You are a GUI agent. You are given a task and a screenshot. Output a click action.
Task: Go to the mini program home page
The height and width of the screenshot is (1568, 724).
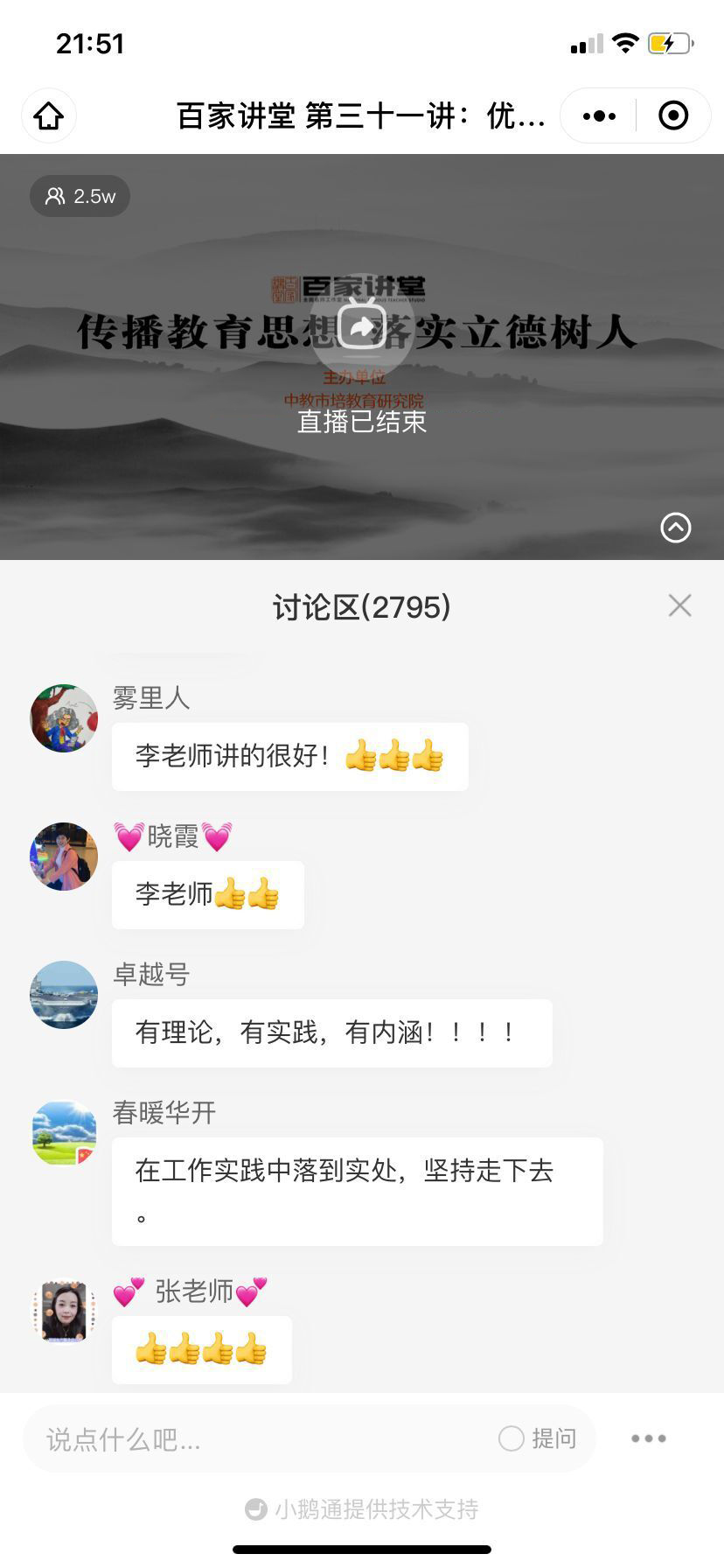[x=49, y=115]
